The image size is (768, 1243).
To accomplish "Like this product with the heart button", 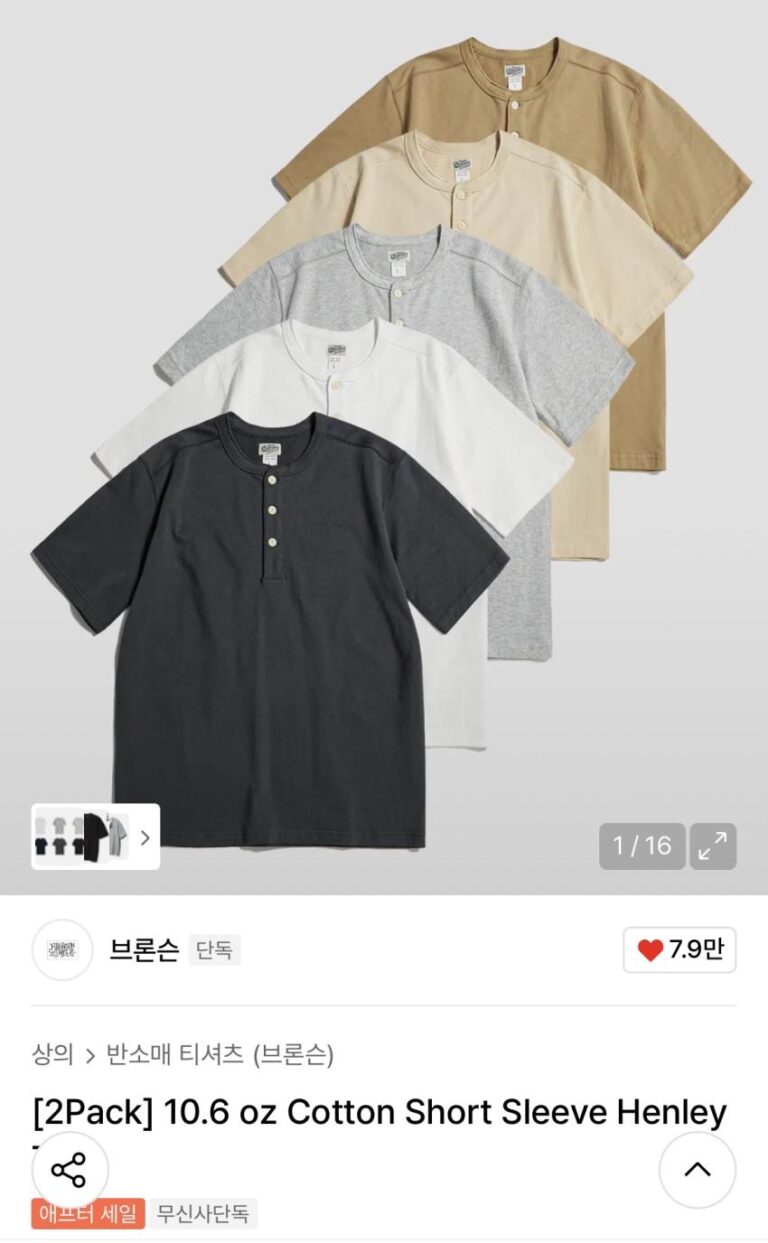I will pos(679,950).
